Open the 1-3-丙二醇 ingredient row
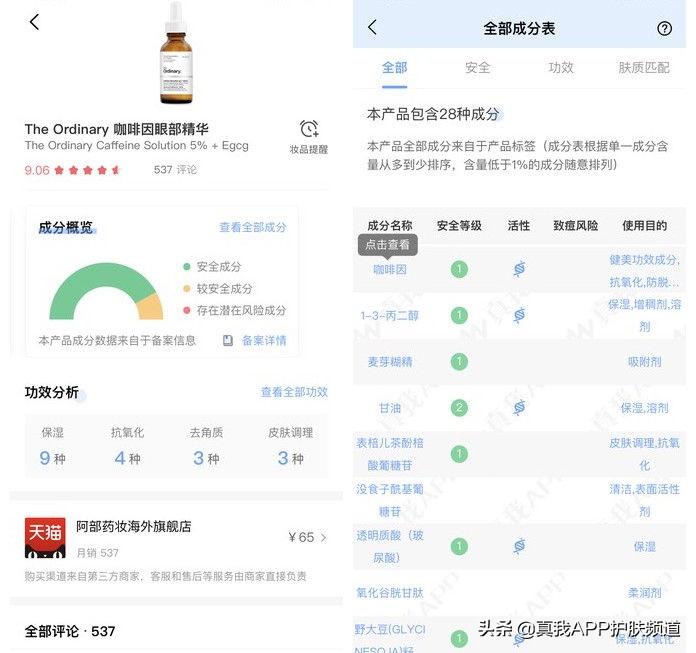Viewport: 696px width, 653px height. [390, 315]
